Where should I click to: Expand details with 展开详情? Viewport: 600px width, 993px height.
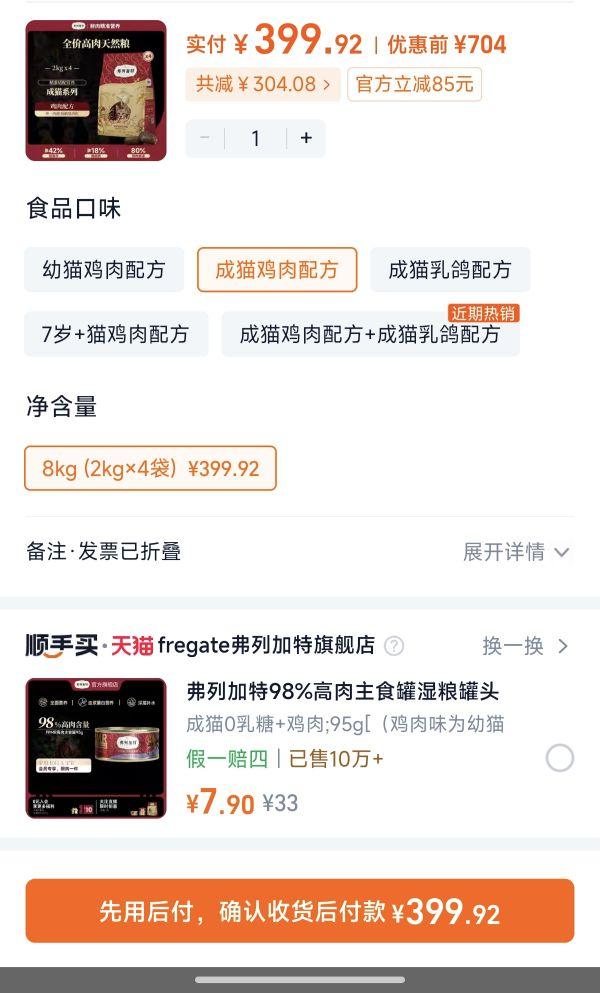tap(516, 552)
